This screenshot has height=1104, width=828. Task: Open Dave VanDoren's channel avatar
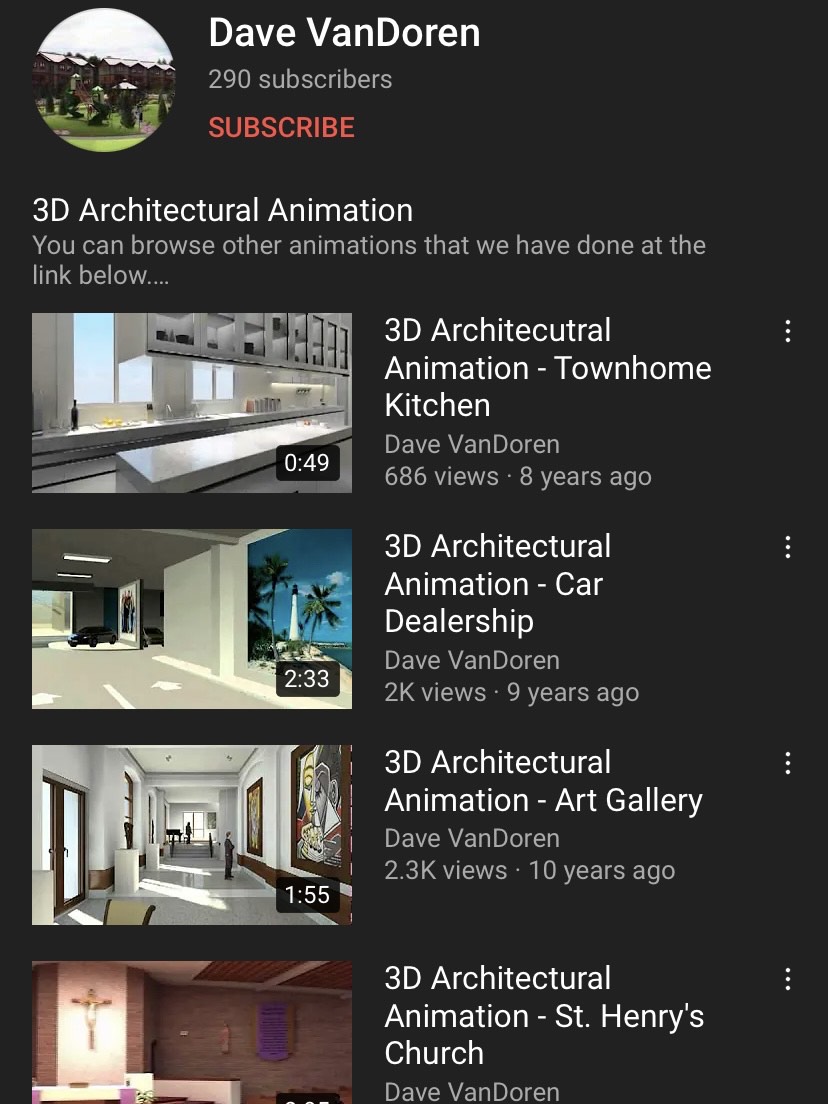[104, 81]
